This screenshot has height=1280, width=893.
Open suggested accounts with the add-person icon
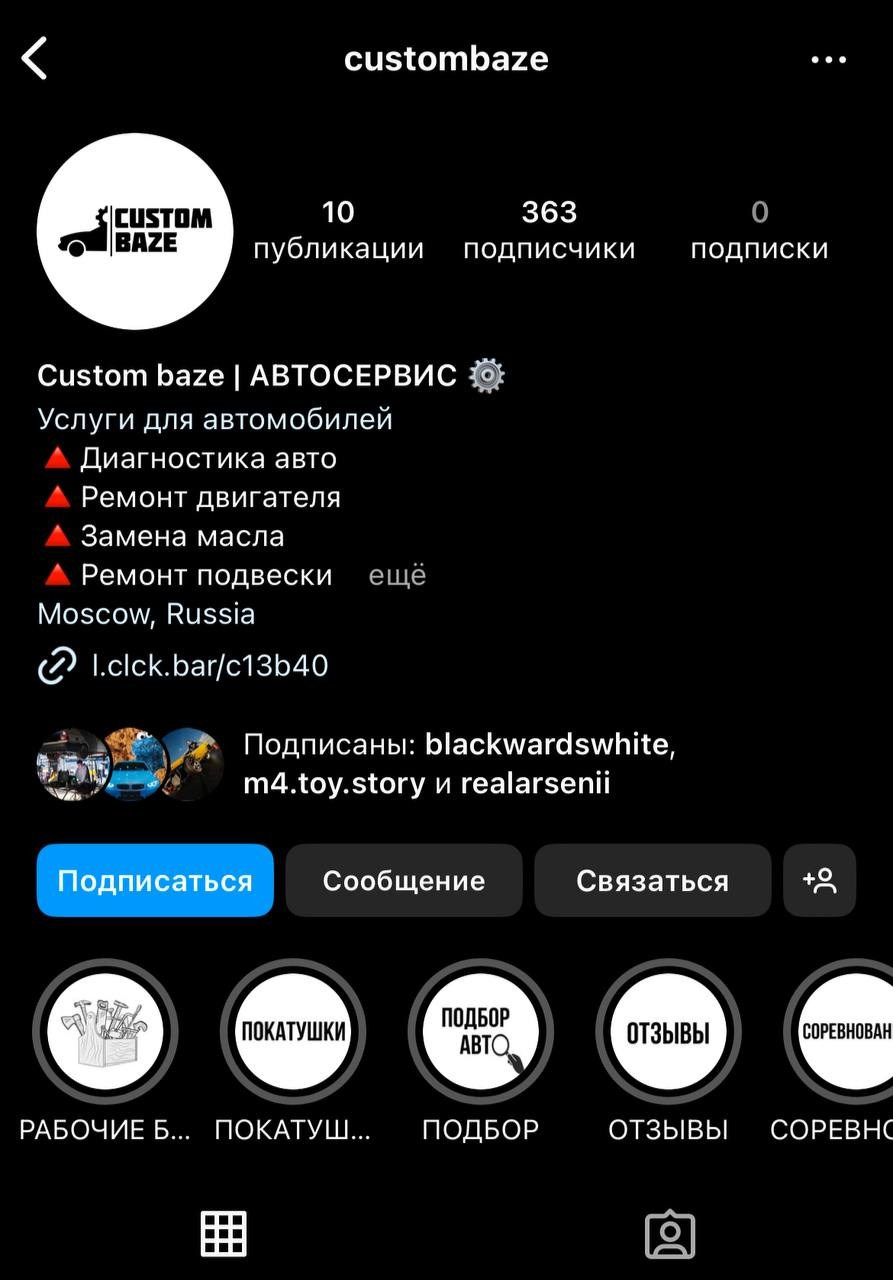(820, 880)
